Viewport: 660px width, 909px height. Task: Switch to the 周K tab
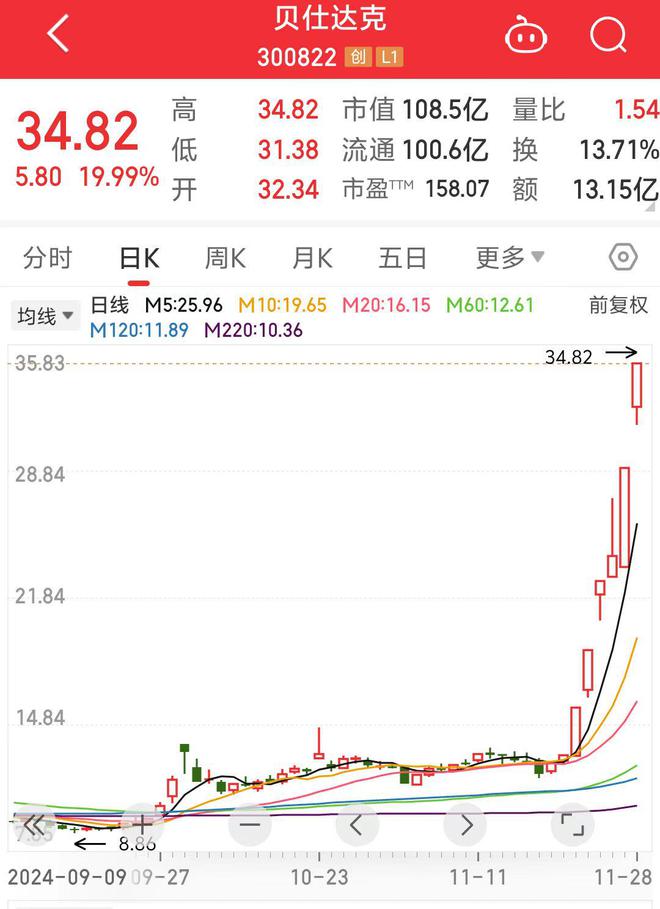click(225, 258)
